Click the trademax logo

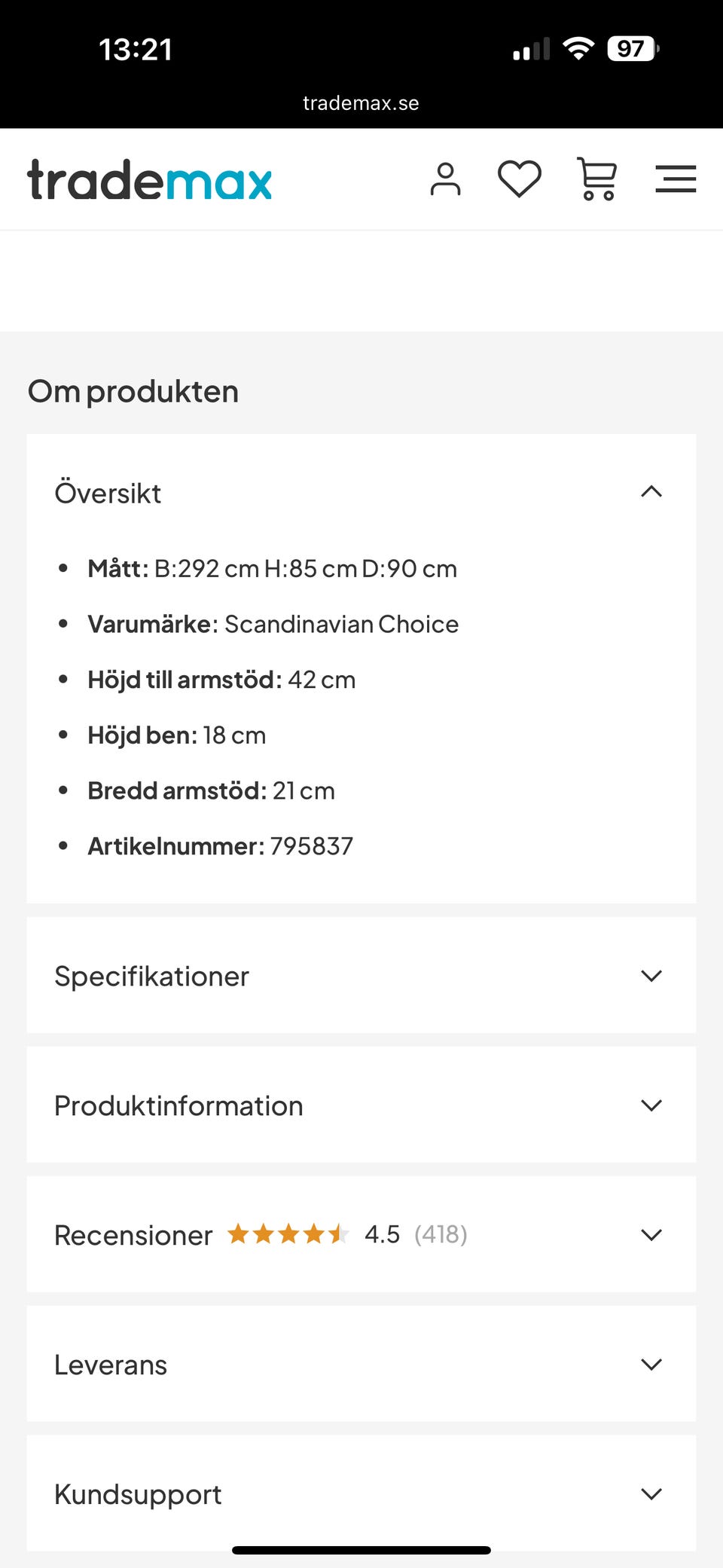tap(148, 180)
